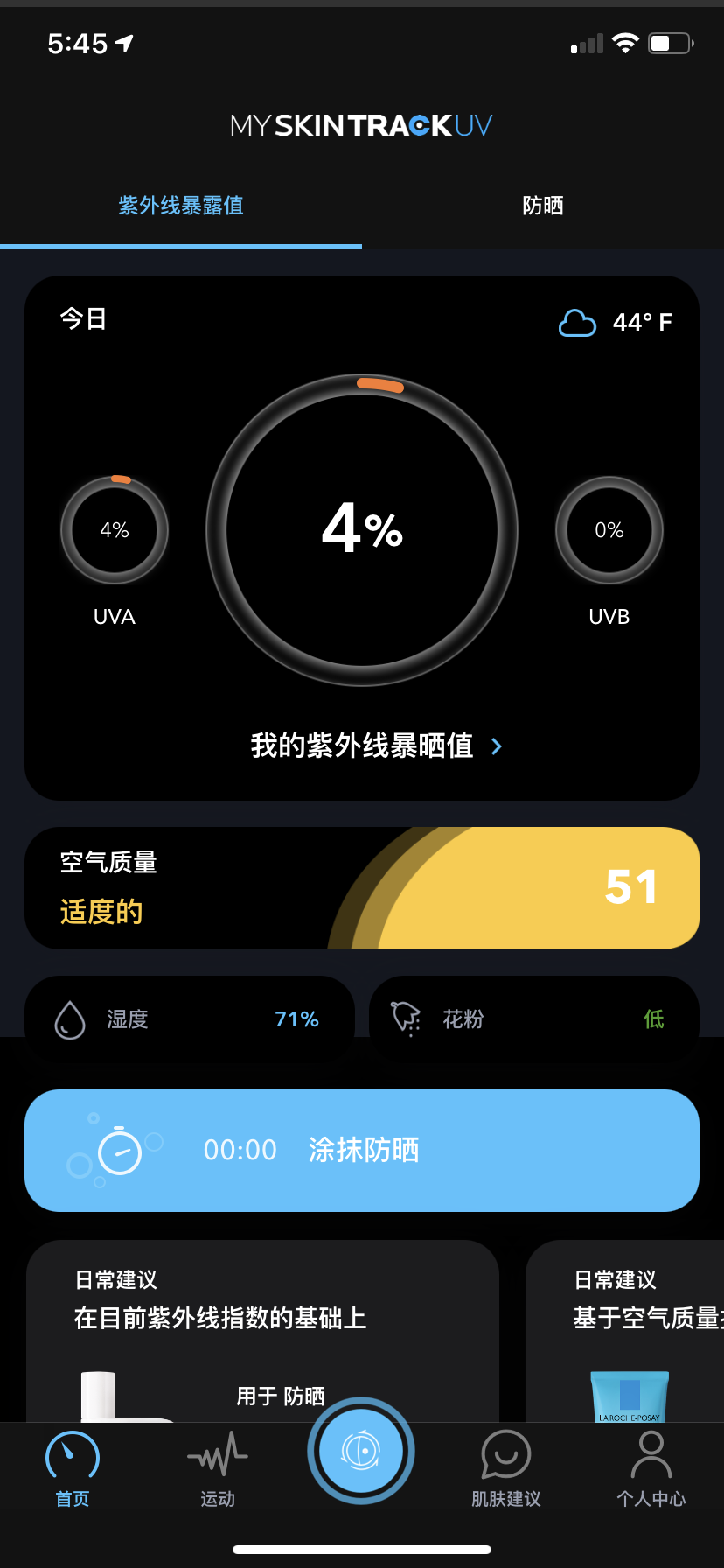This screenshot has height=1568, width=724.
Task: Open 日常建议 card about 紫外线指数
Action: 262,1330
